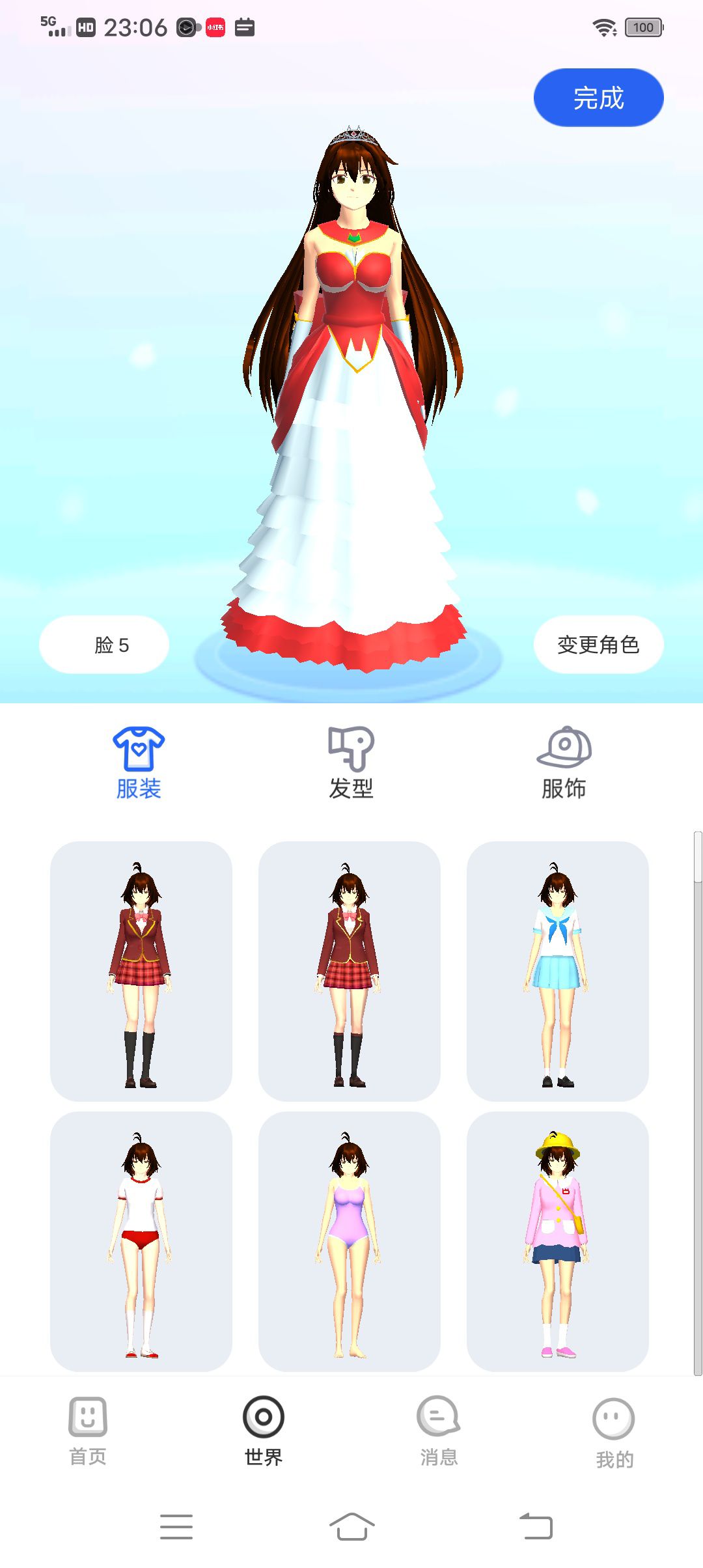Tap 变更角色 to change character
Viewport: 703px width, 1568px height.
click(598, 645)
